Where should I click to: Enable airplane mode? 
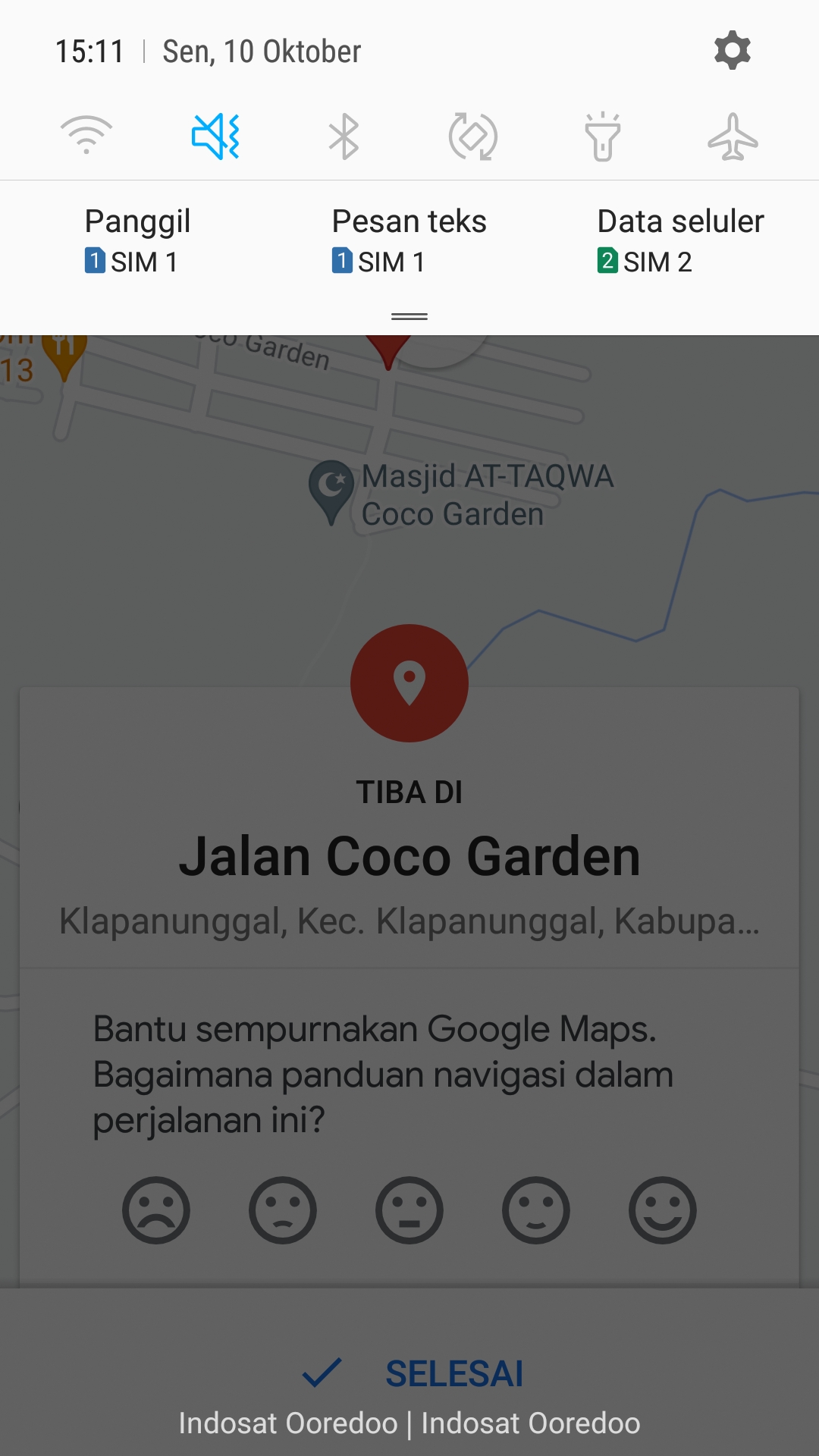coord(733,136)
